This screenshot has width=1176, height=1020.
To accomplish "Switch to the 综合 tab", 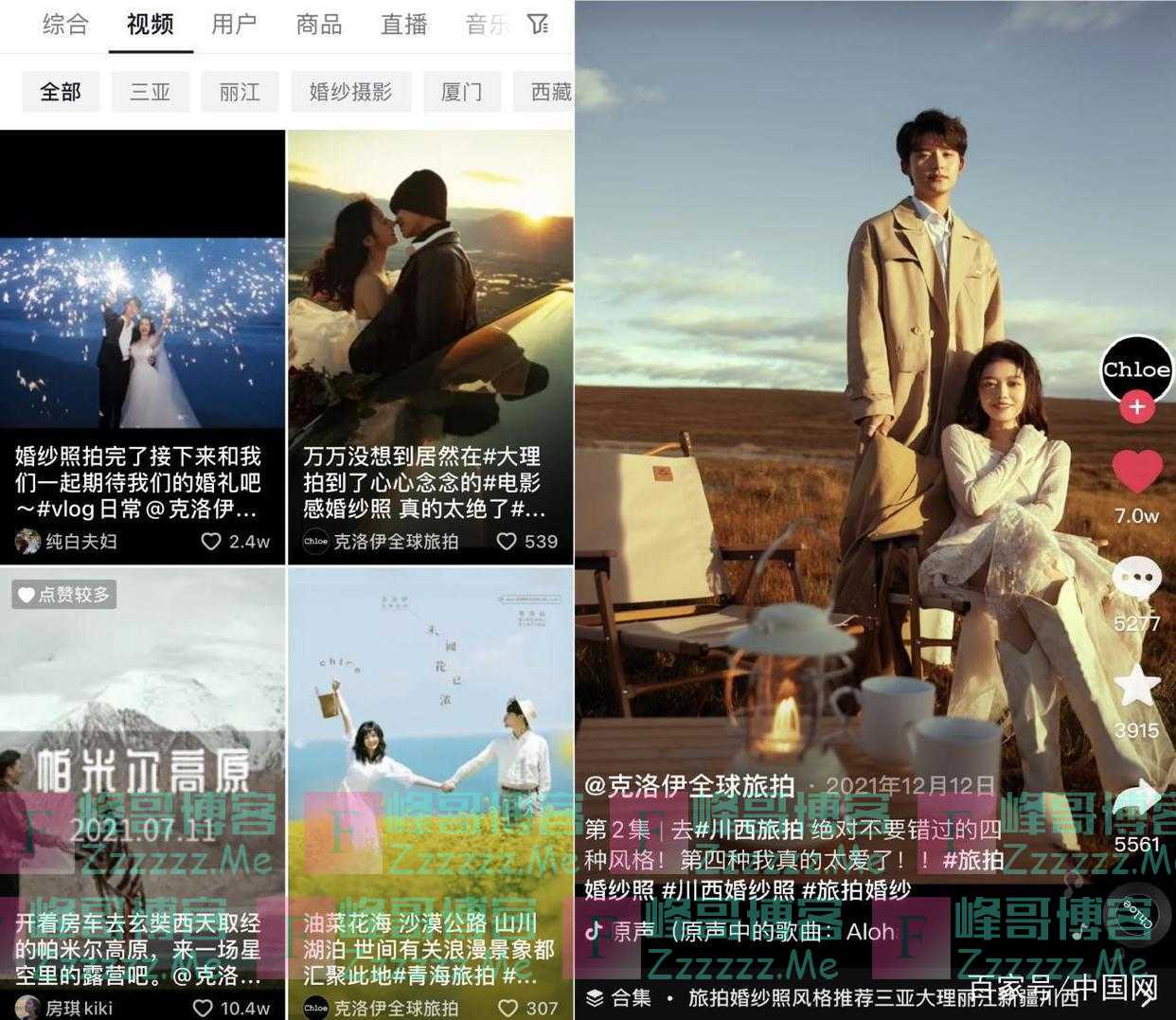I will click(65, 25).
